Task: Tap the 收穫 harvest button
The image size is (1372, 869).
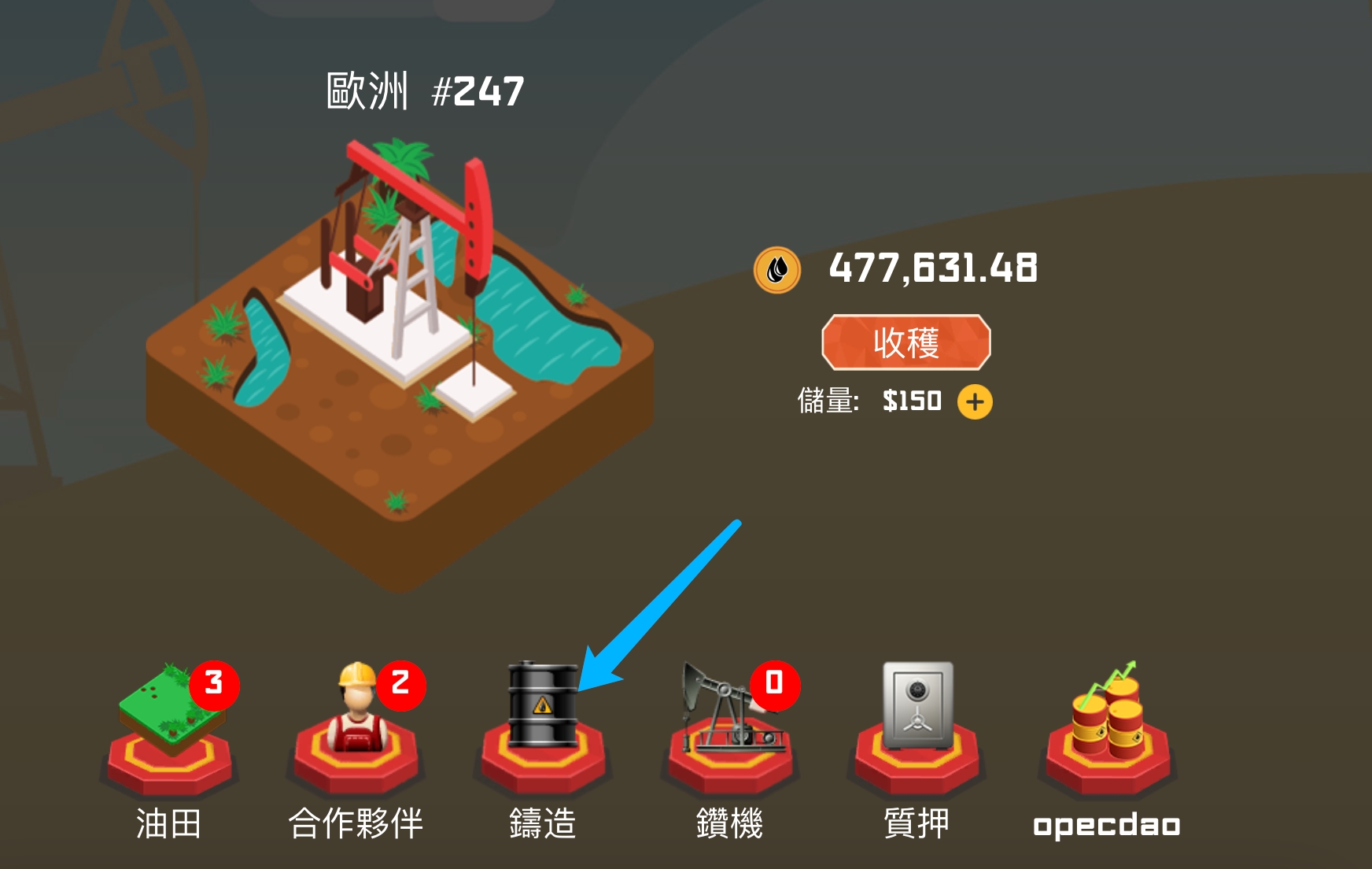Action: point(905,342)
